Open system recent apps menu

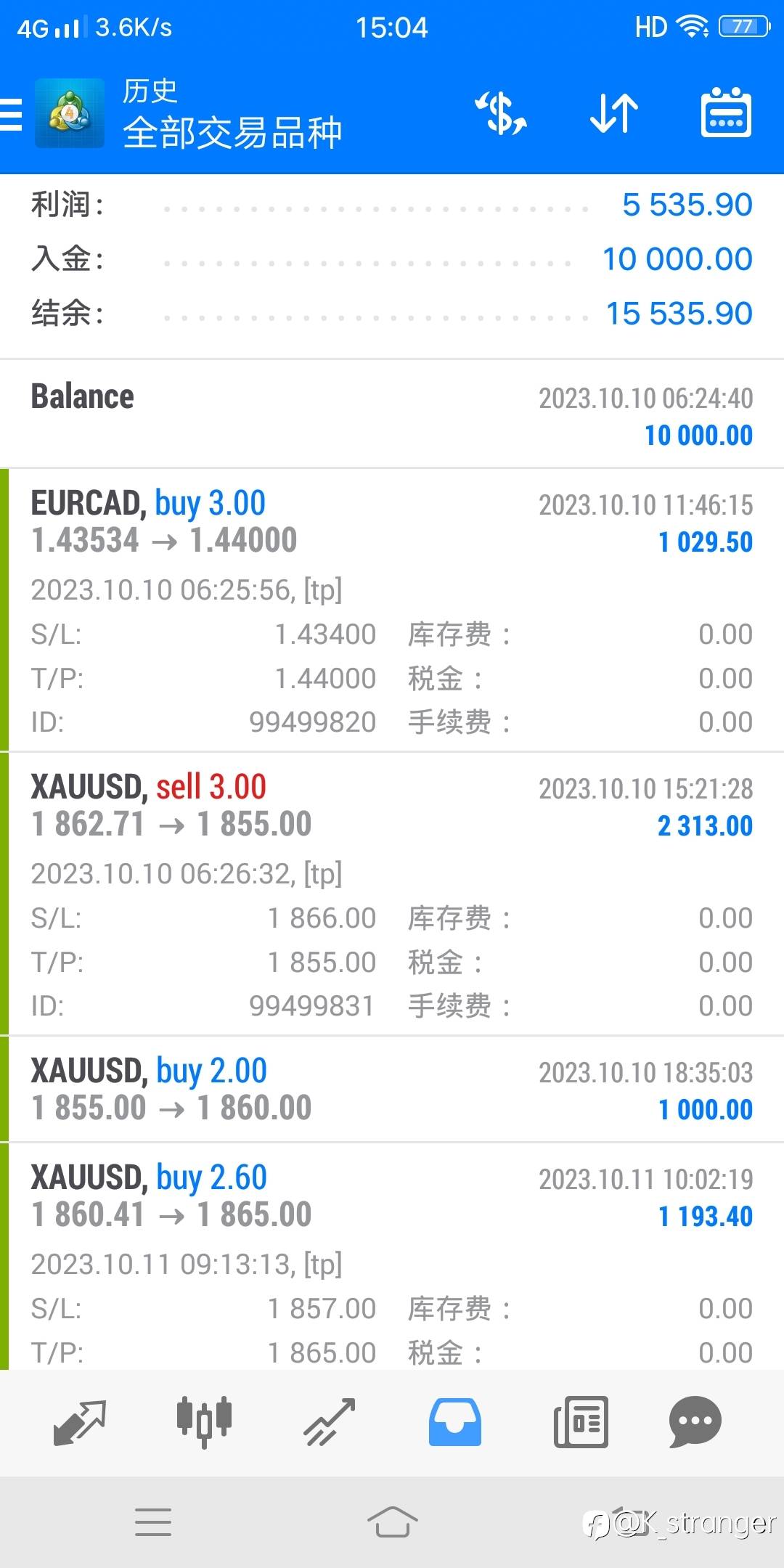click(153, 1522)
